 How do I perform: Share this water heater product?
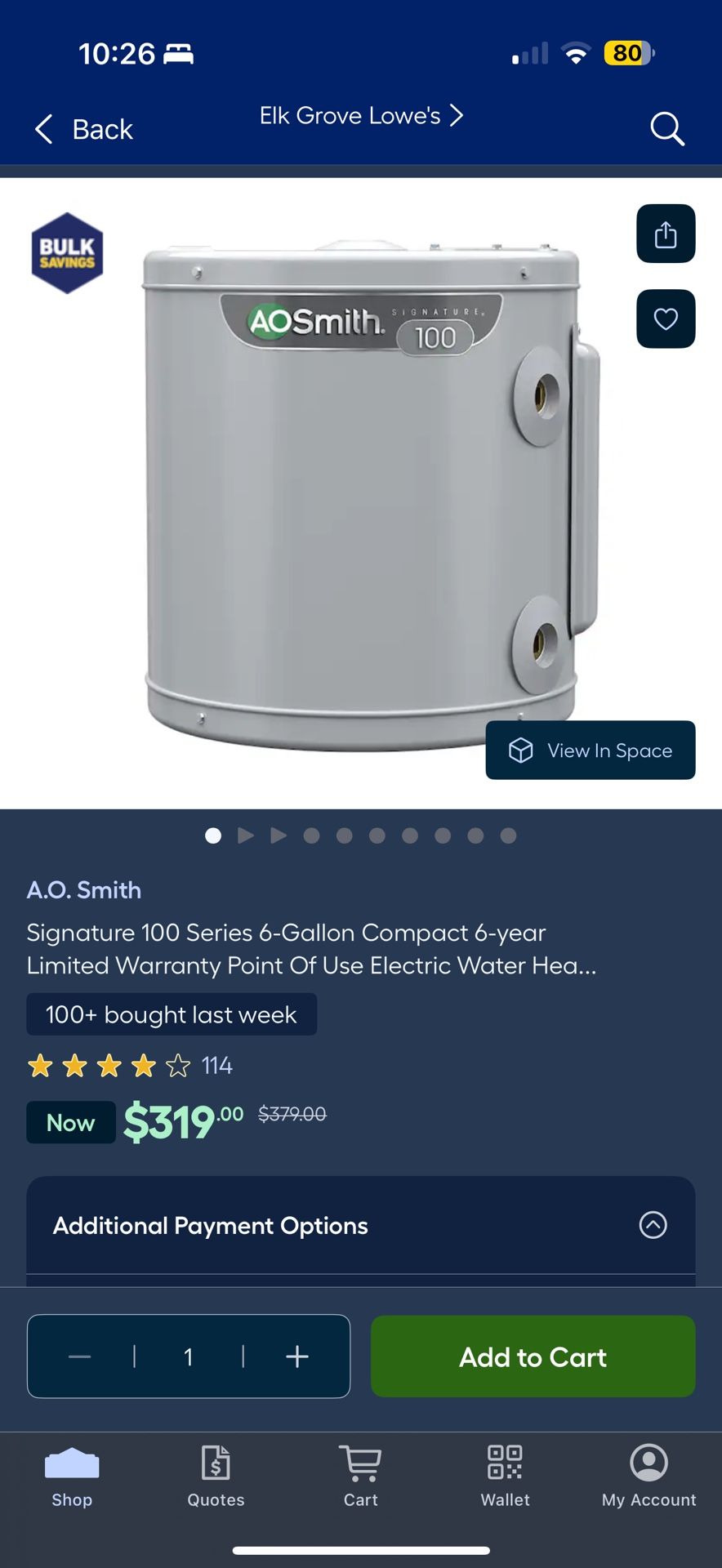[666, 234]
